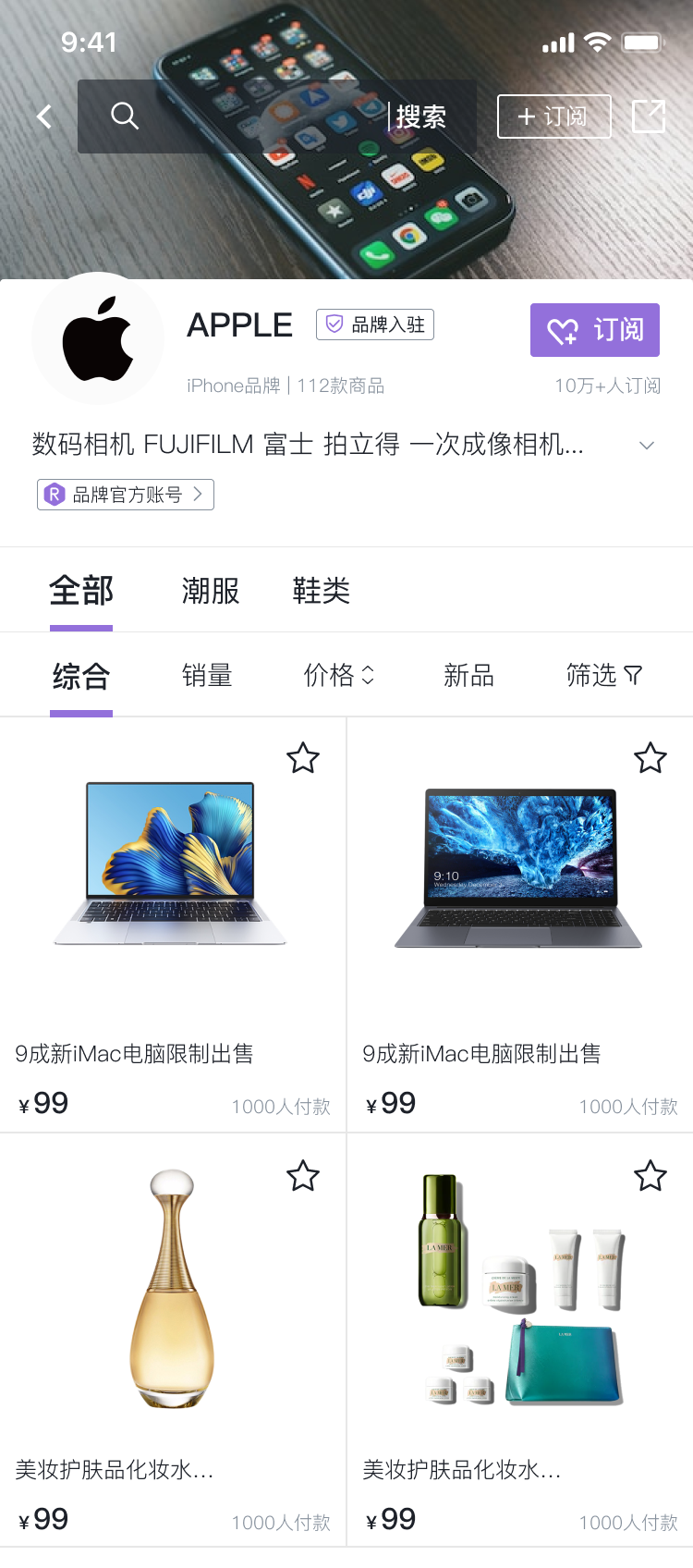This screenshot has height=1568, width=693.
Task: Subscribe with the purple 订阅 button
Action: [594, 330]
